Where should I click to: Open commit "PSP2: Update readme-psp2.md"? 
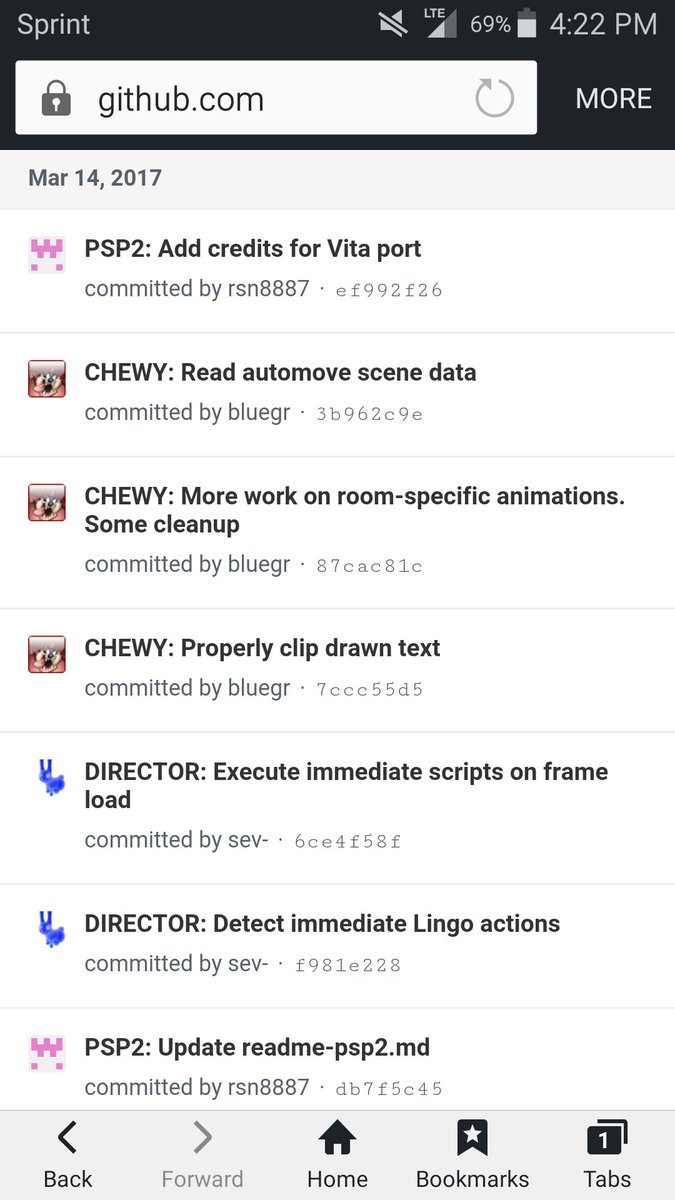click(257, 1048)
